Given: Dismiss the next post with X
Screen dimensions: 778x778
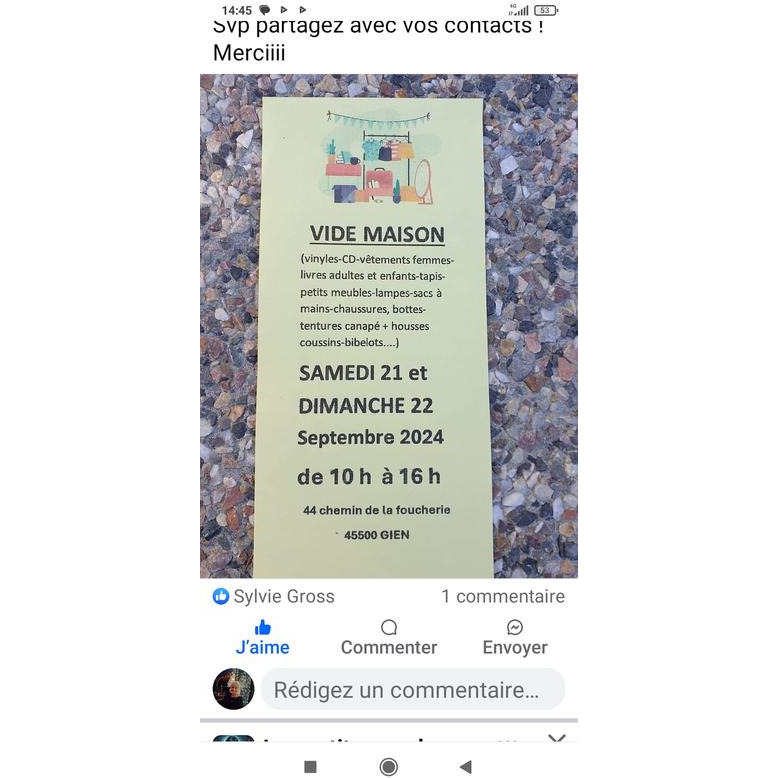Looking at the screenshot, I should point(556,740).
